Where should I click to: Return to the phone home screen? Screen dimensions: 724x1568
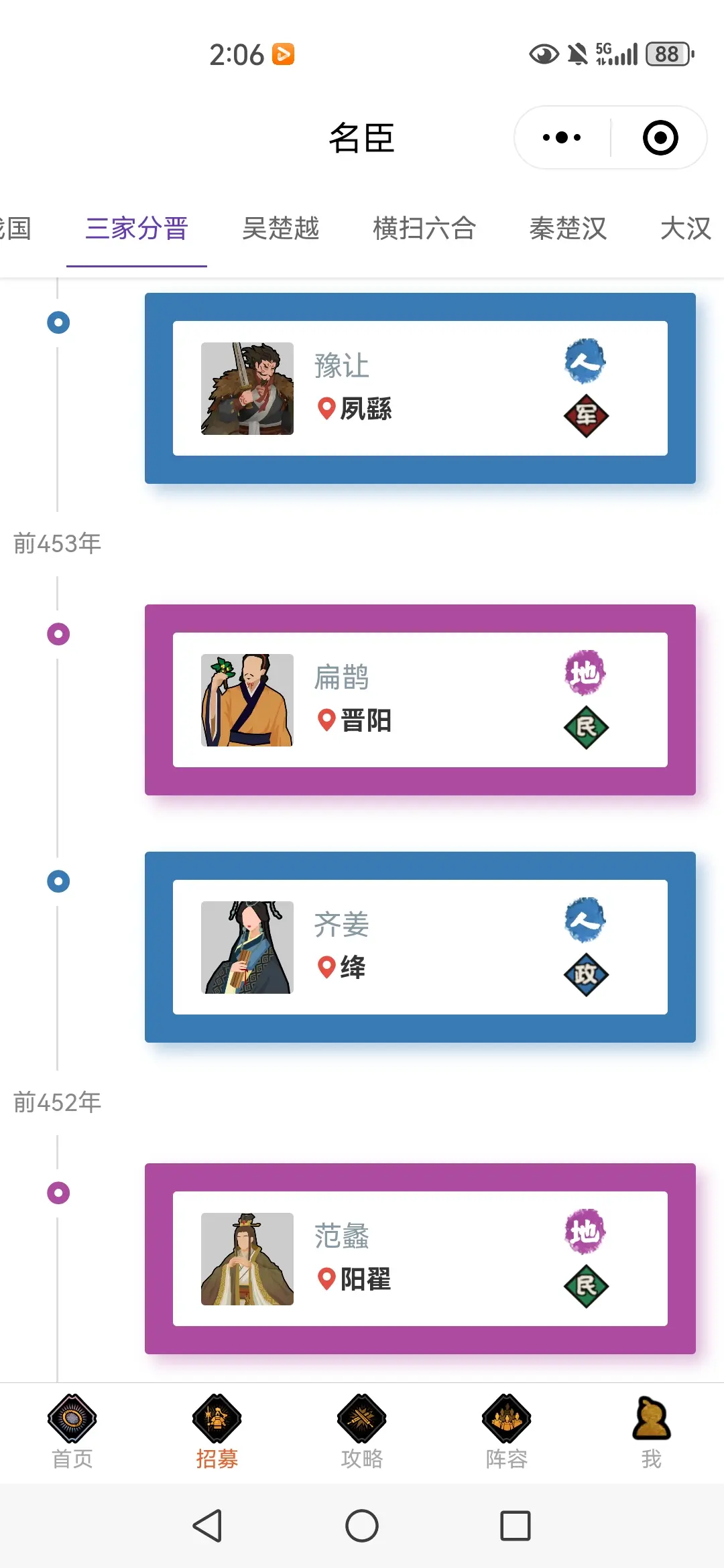362,1526
